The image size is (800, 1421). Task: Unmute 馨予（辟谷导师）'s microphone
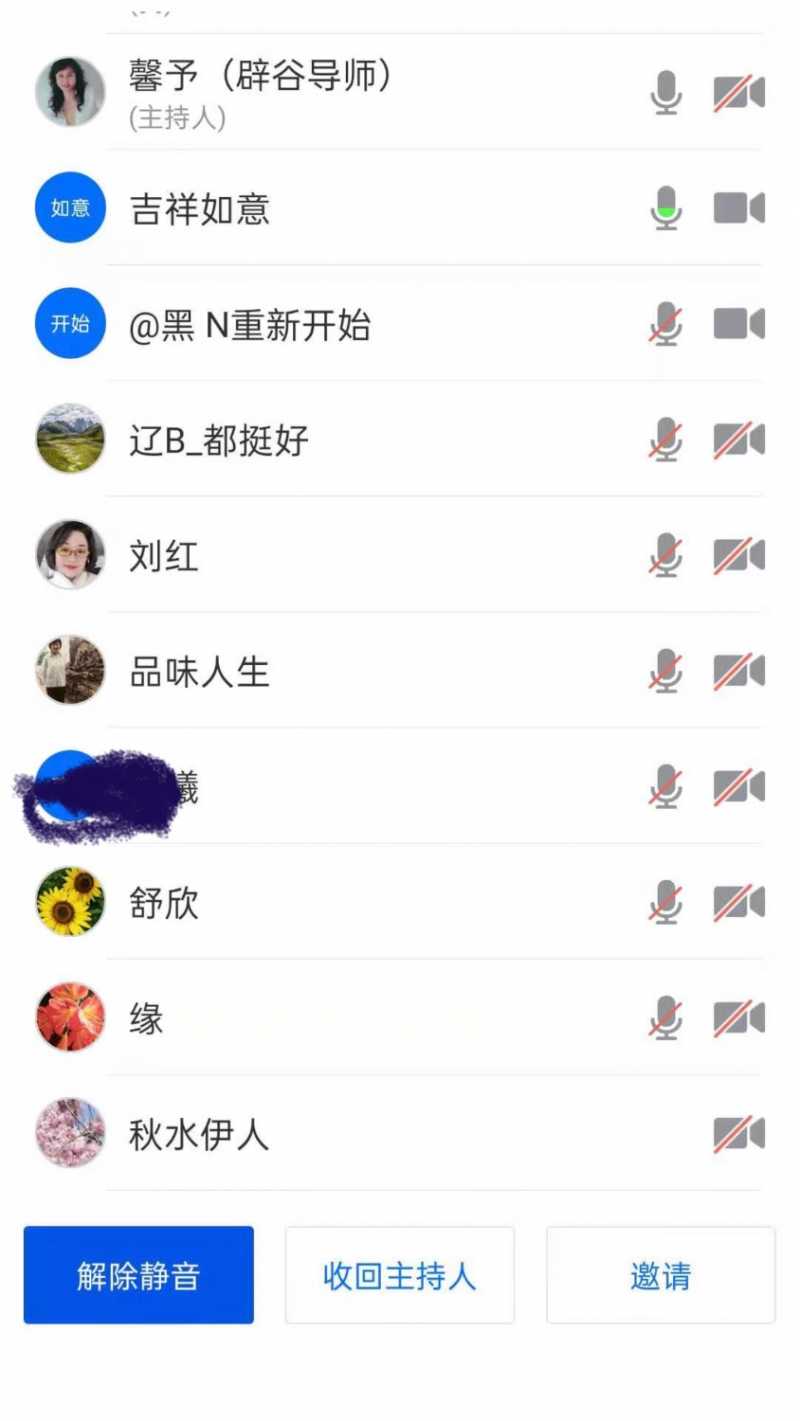point(665,93)
